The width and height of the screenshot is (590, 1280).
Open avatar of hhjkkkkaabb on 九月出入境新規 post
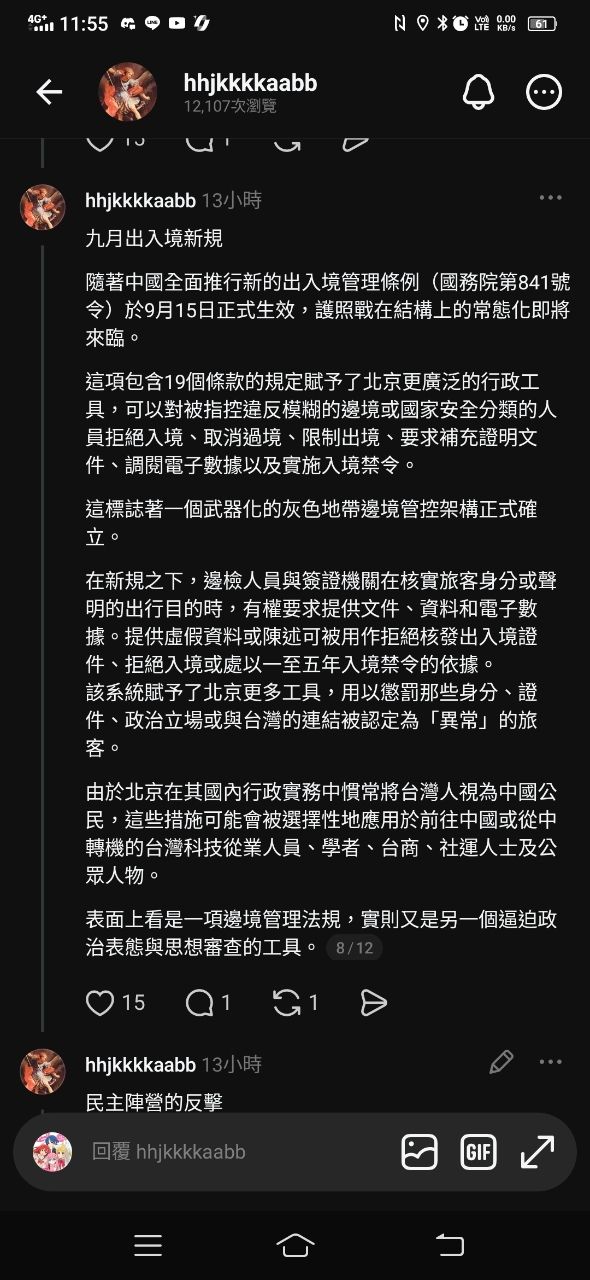click(43, 208)
